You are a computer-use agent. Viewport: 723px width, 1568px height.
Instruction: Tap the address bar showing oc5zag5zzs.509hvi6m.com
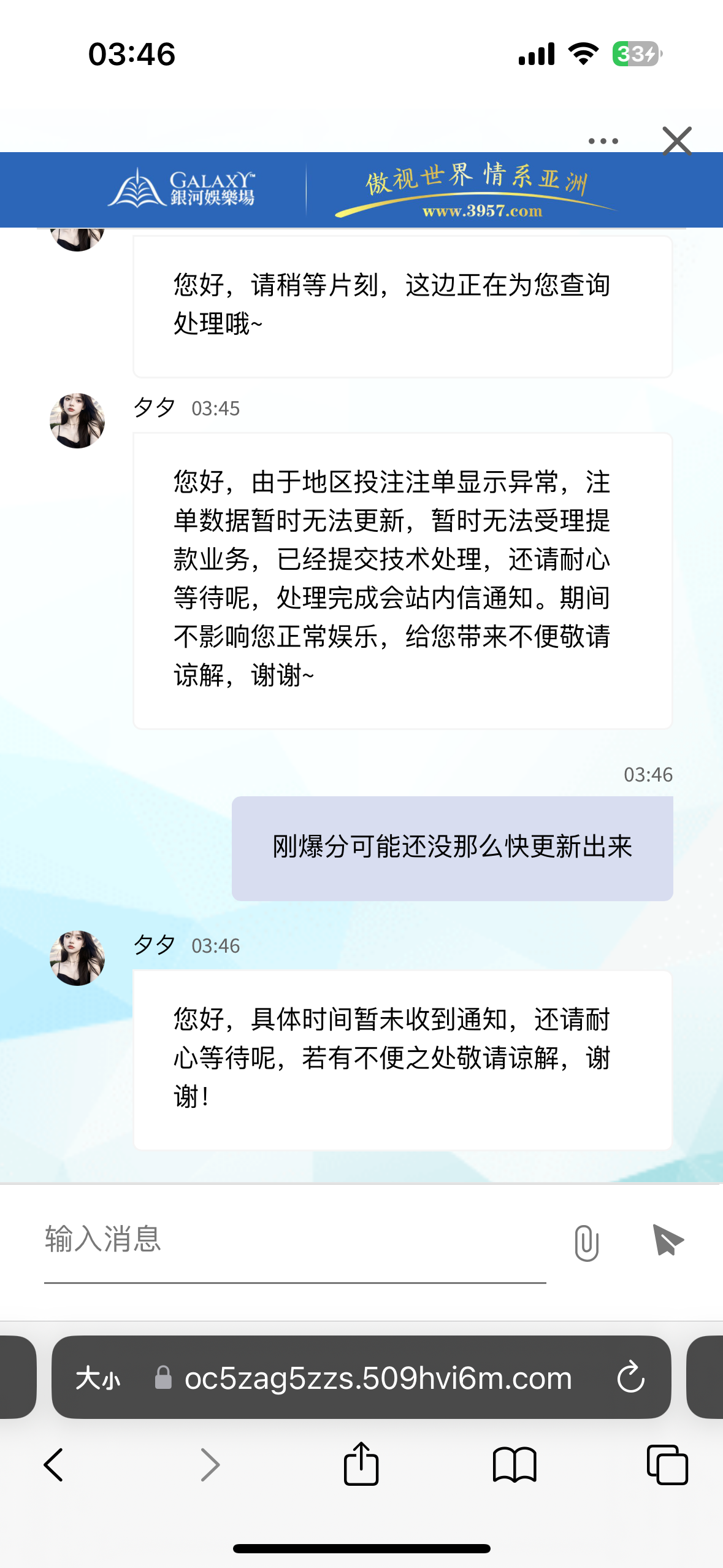(x=378, y=1379)
